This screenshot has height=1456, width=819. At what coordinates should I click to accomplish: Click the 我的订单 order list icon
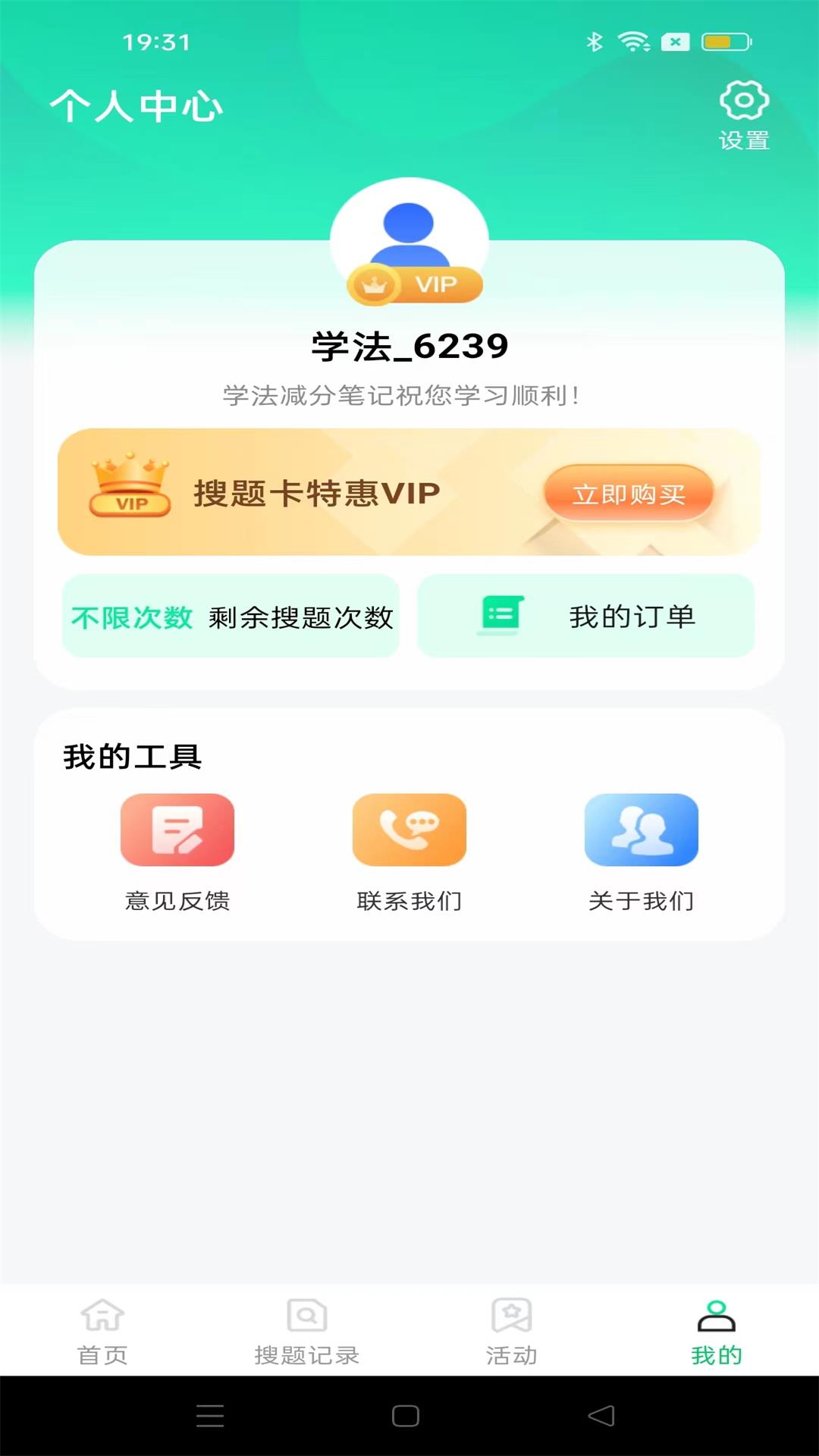click(x=500, y=616)
